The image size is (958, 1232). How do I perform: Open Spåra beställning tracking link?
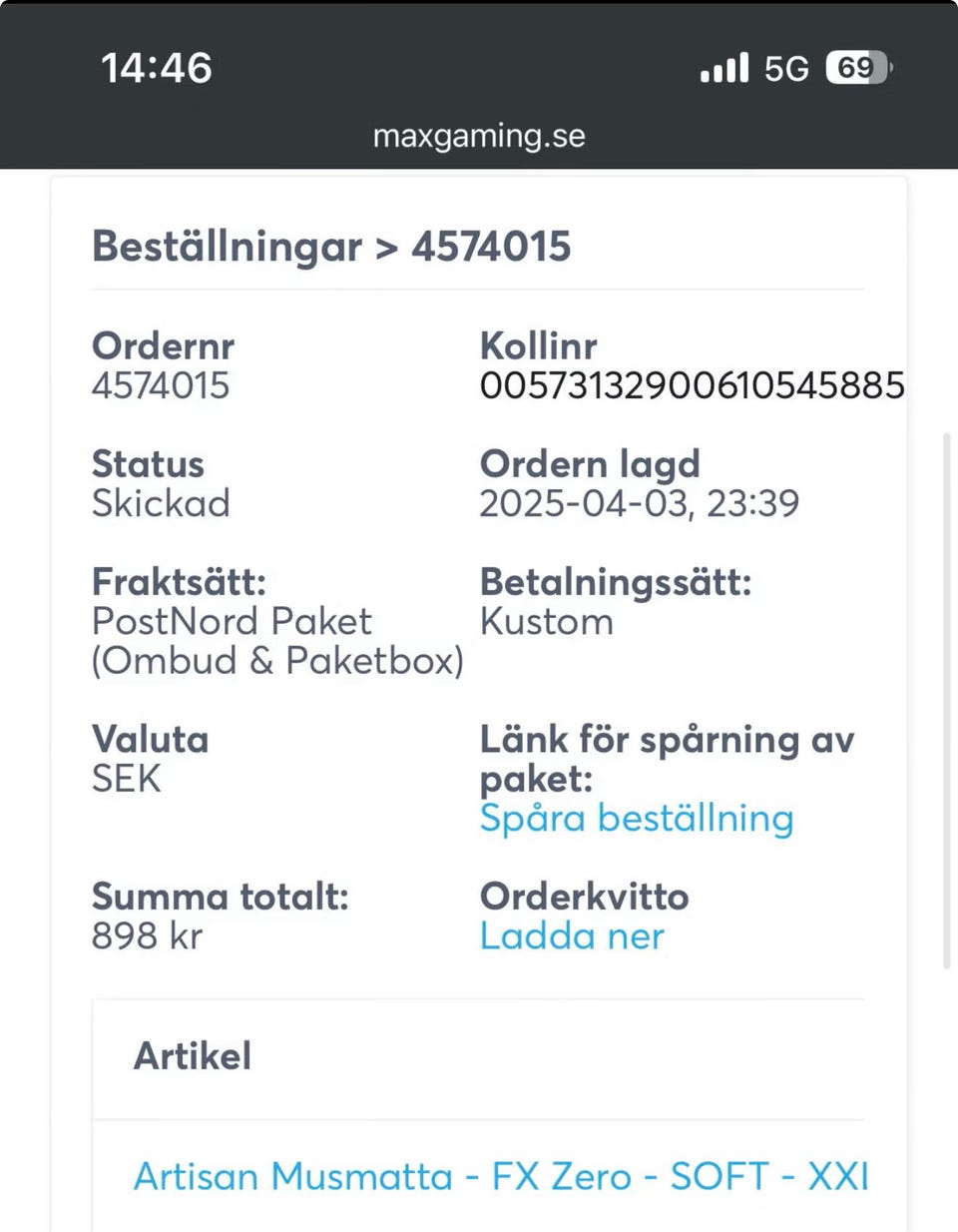pos(636,818)
